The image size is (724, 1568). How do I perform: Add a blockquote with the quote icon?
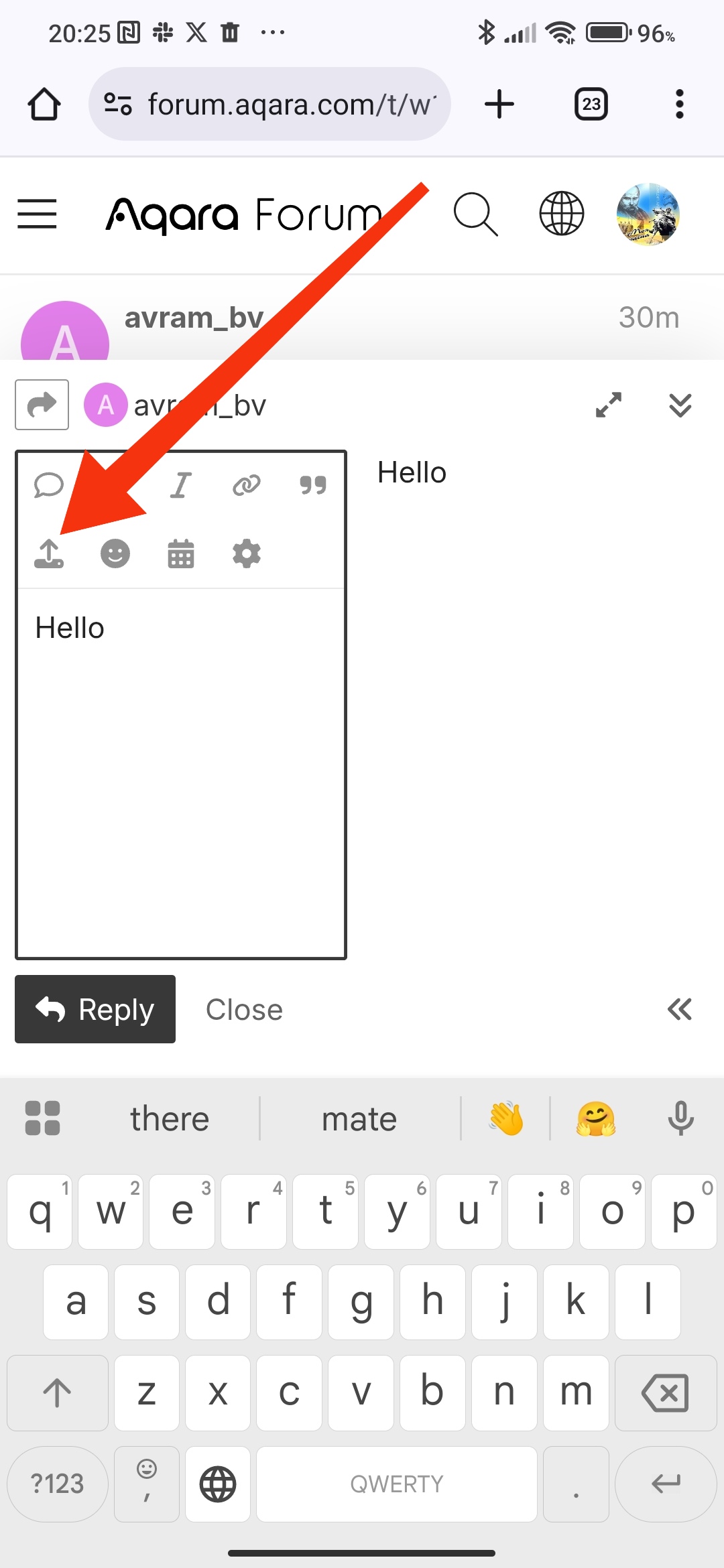[x=313, y=484]
